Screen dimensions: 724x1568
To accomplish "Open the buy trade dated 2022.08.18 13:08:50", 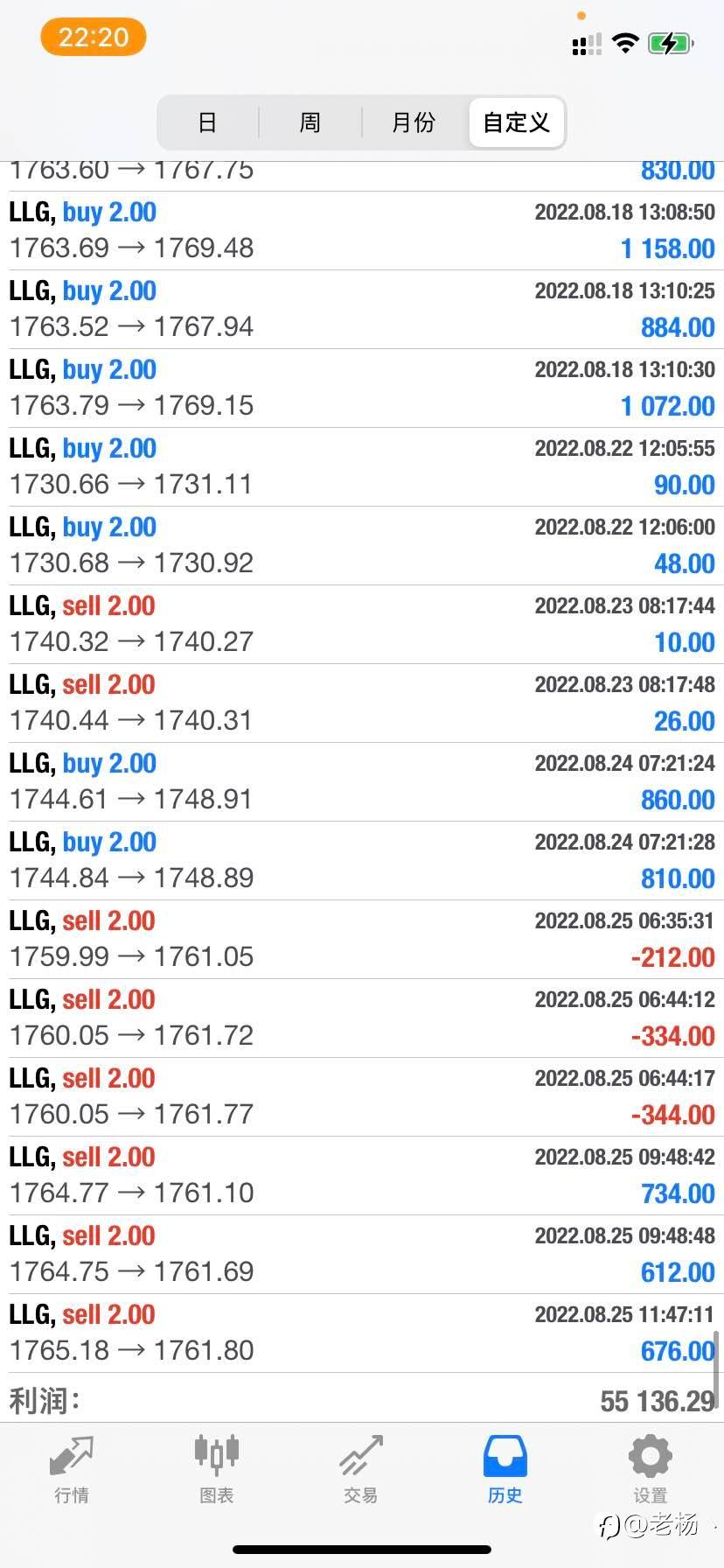I will (362, 231).
